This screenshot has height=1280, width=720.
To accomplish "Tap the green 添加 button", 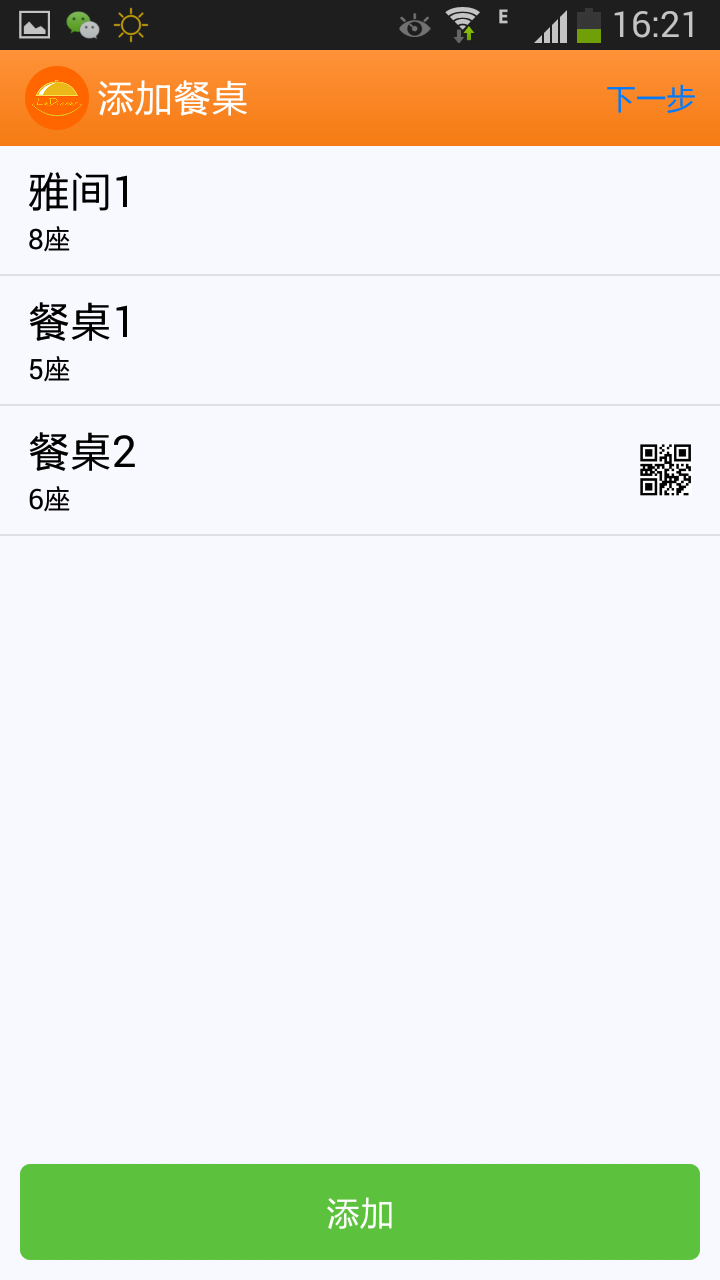I will pos(360,1212).
